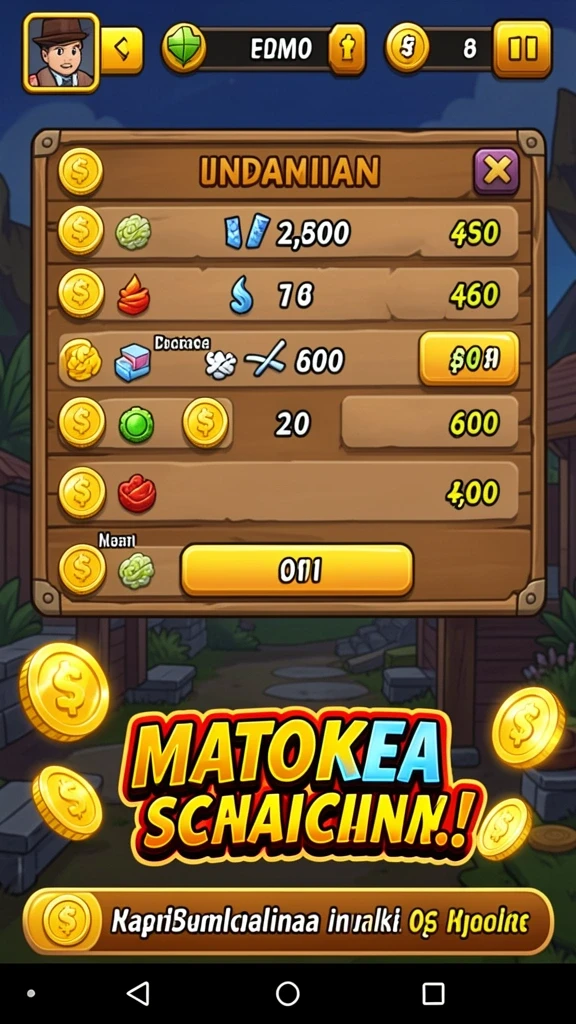Tap the yellow back arrow button
This screenshot has width=576, height=1024.
pos(121,50)
